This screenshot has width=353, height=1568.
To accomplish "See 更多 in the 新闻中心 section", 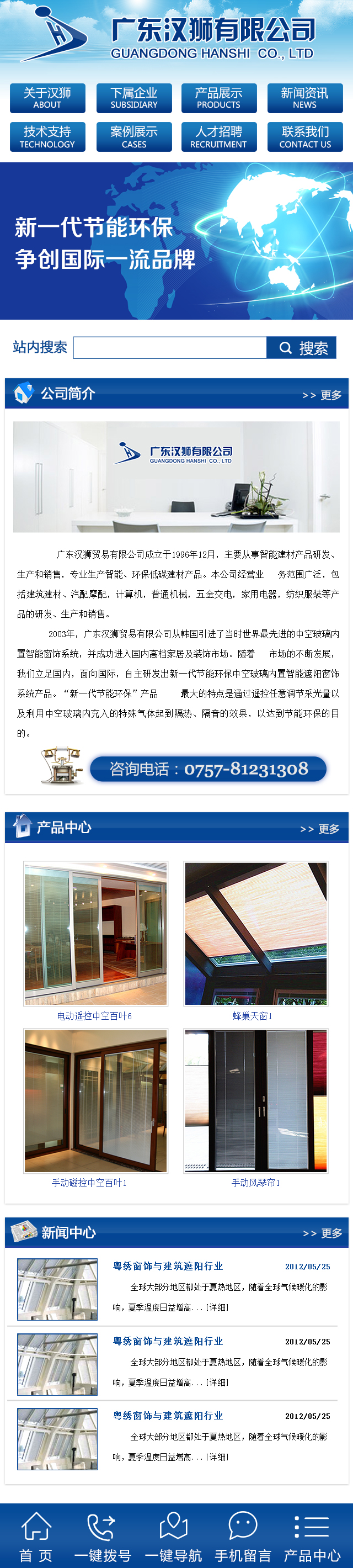I will pos(323,1233).
